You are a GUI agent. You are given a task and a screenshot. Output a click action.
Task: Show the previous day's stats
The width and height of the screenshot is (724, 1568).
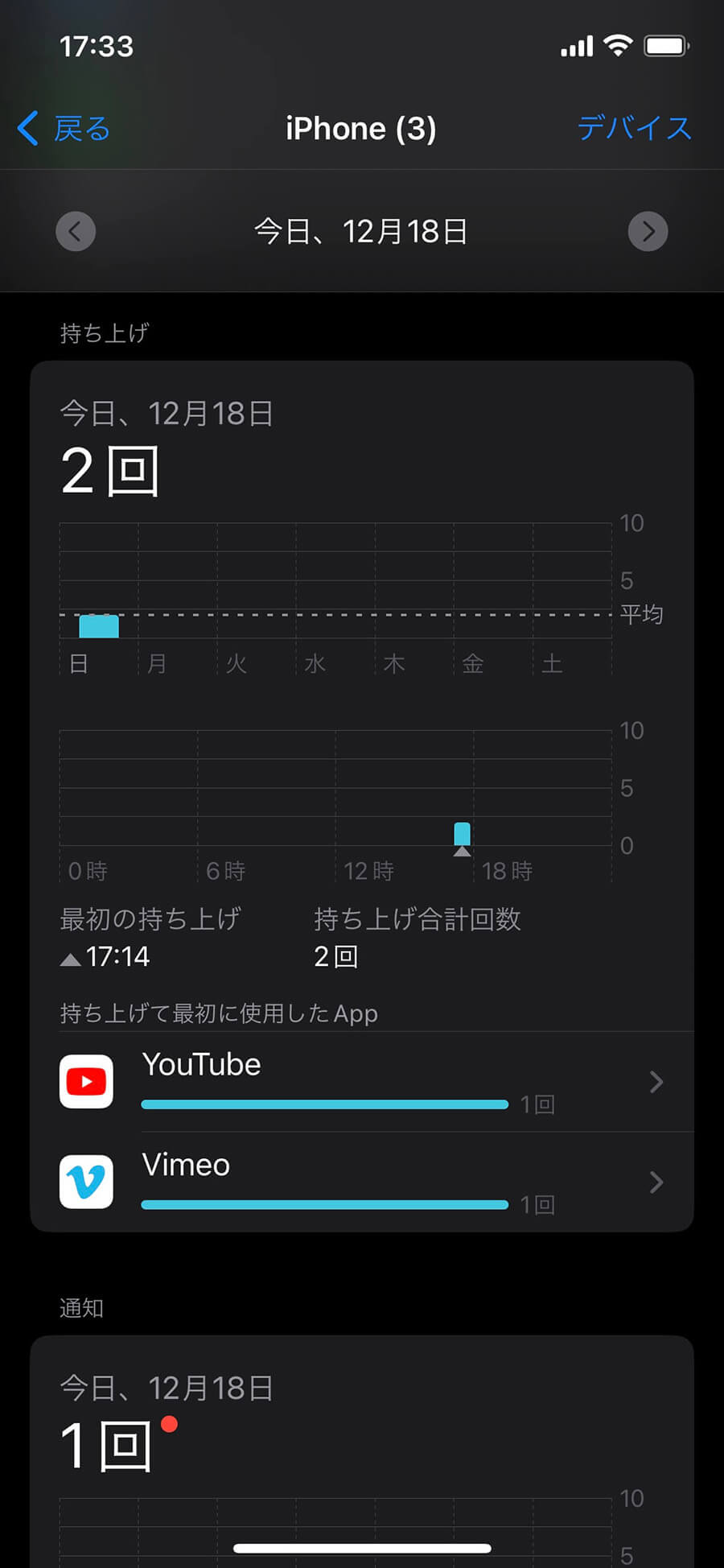coord(76,232)
